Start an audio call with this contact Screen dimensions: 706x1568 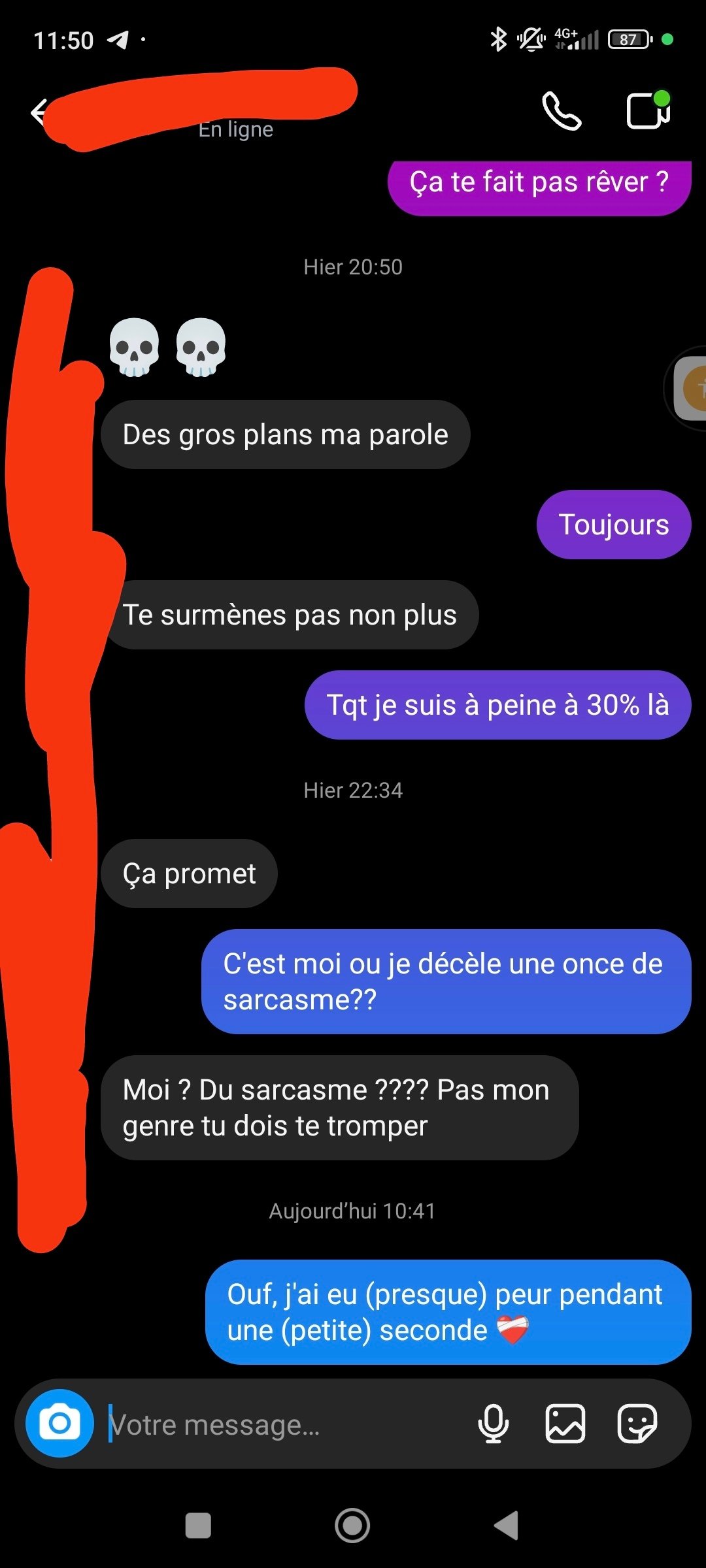point(562,111)
